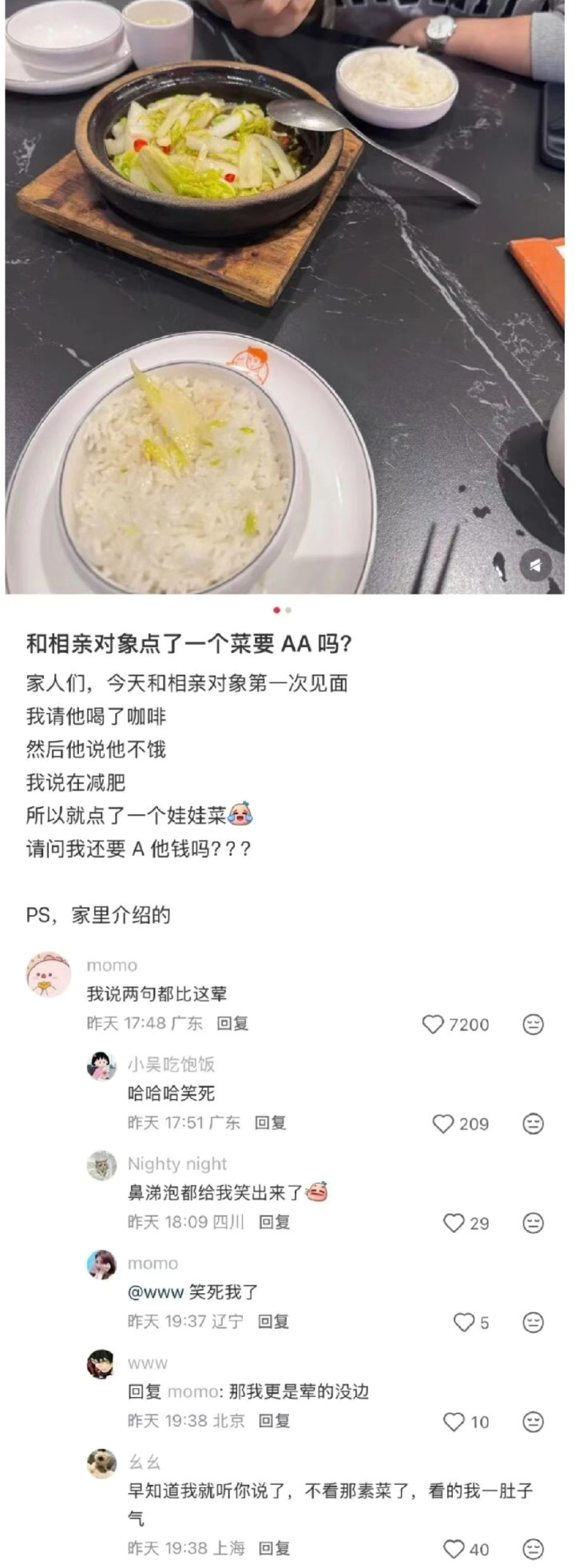This screenshot has width=575, height=1568.
Task: Like momo's comment @www 笑死我了
Action: pyautogui.click(x=464, y=1323)
